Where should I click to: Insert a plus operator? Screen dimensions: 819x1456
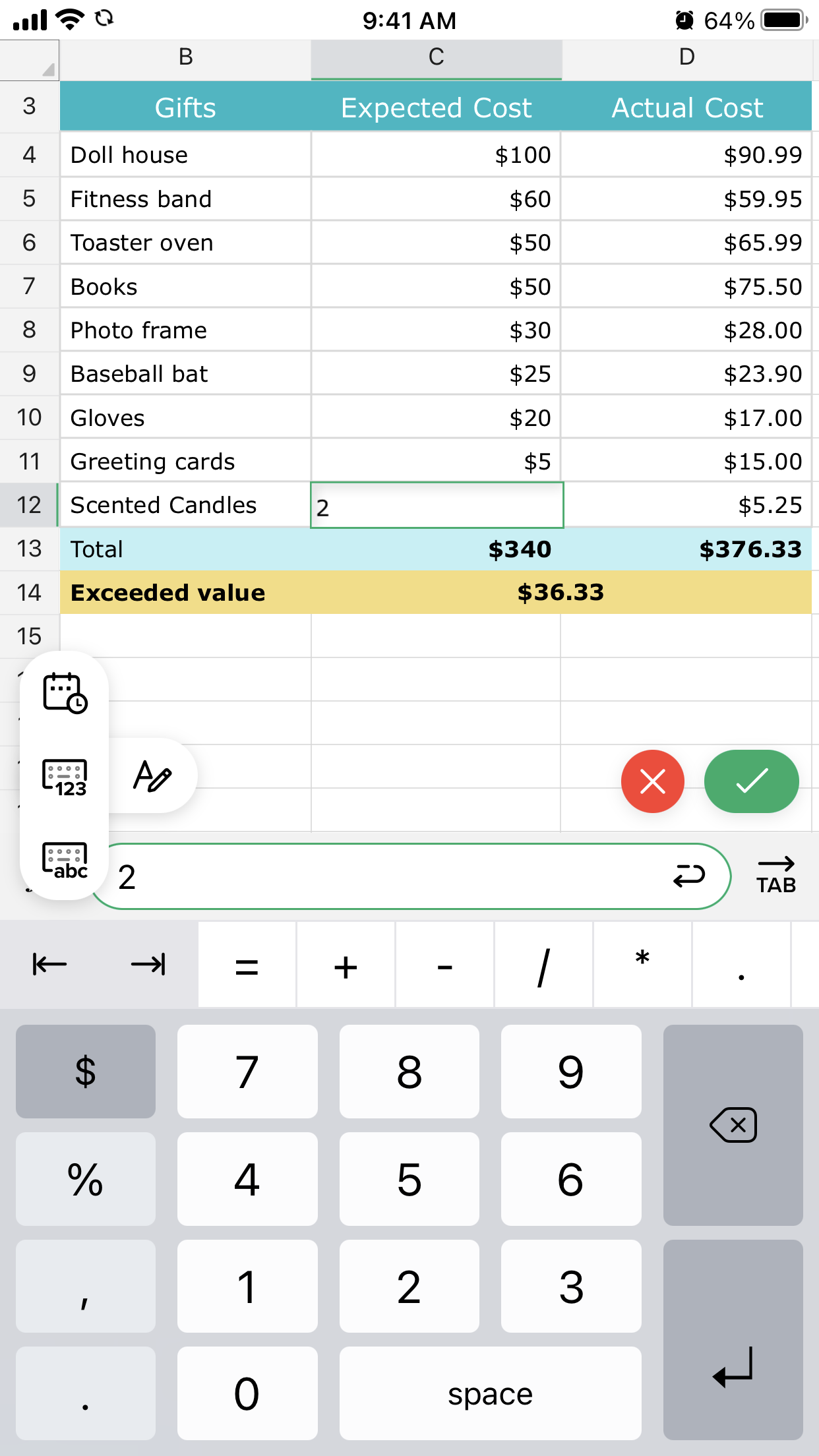[x=346, y=966]
